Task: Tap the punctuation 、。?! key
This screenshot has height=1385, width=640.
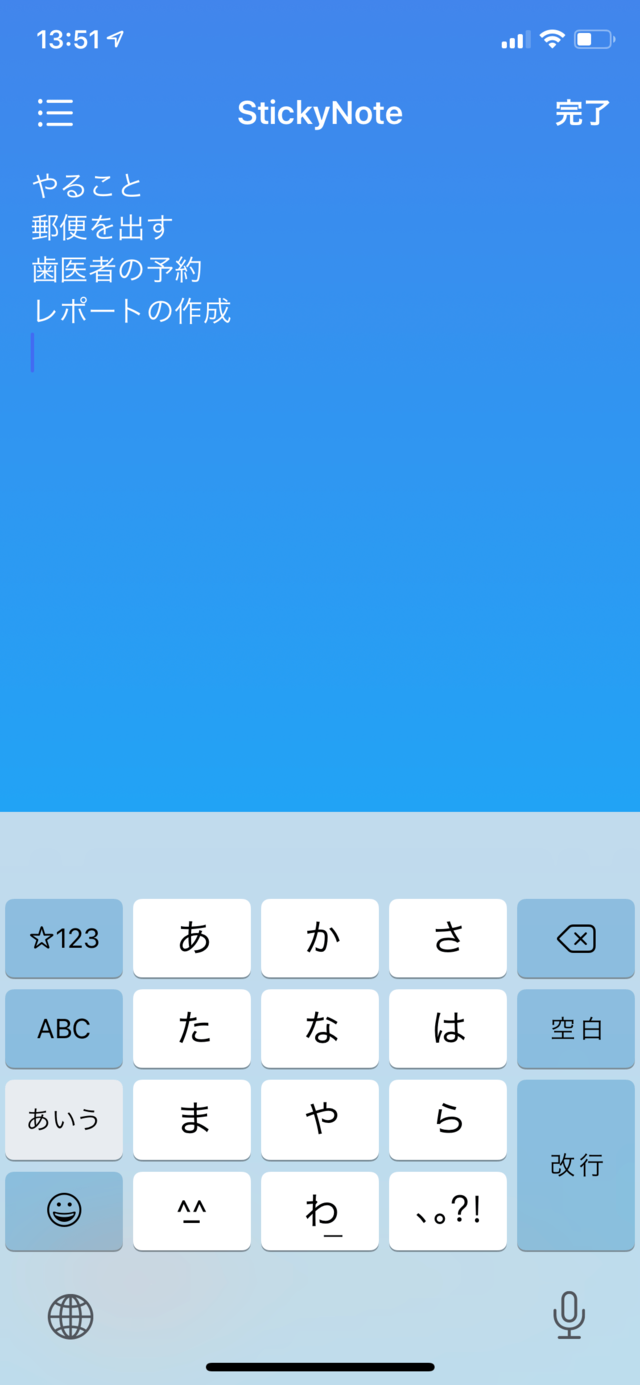Action: point(448,1211)
